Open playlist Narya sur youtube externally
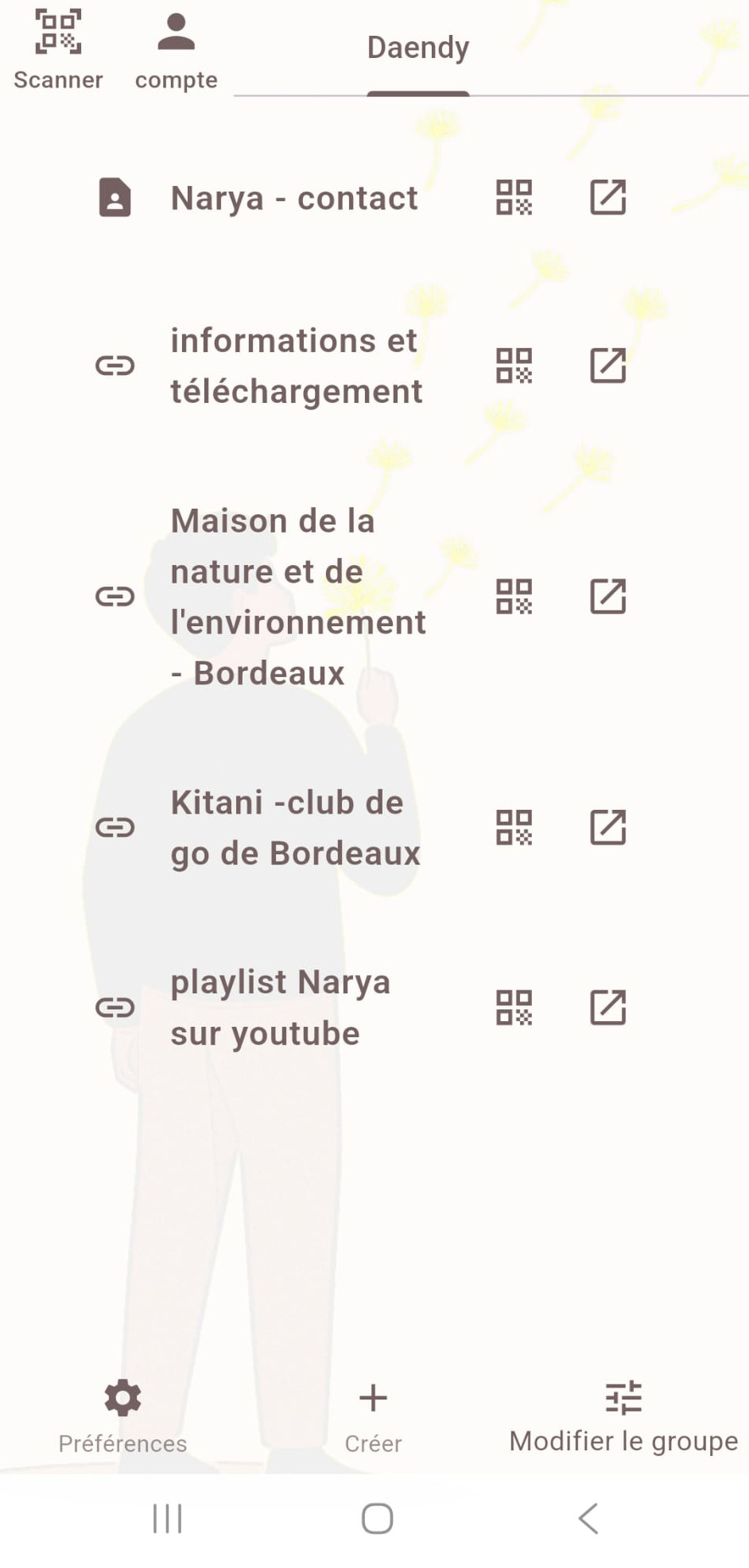 (607, 1007)
